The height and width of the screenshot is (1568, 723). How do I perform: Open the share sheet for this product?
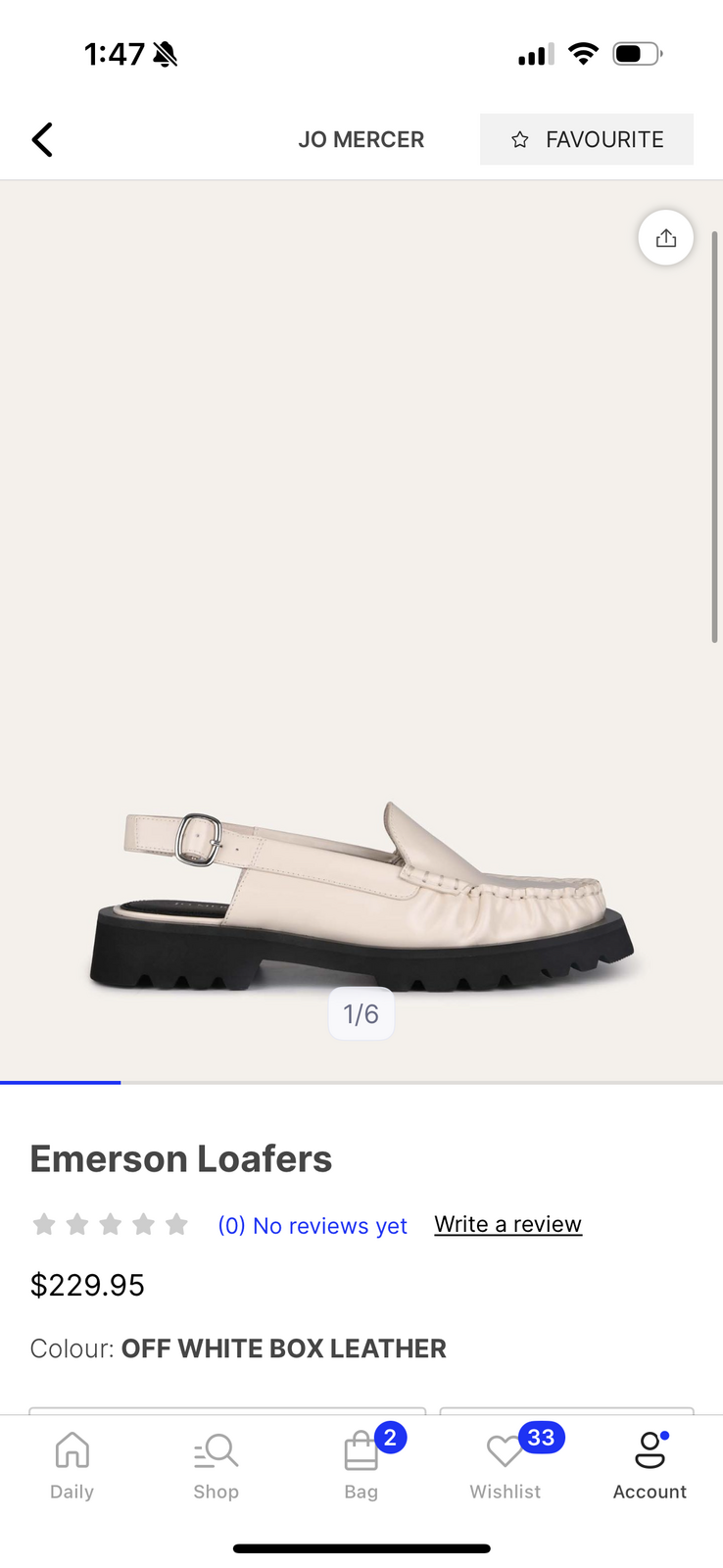tap(665, 237)
